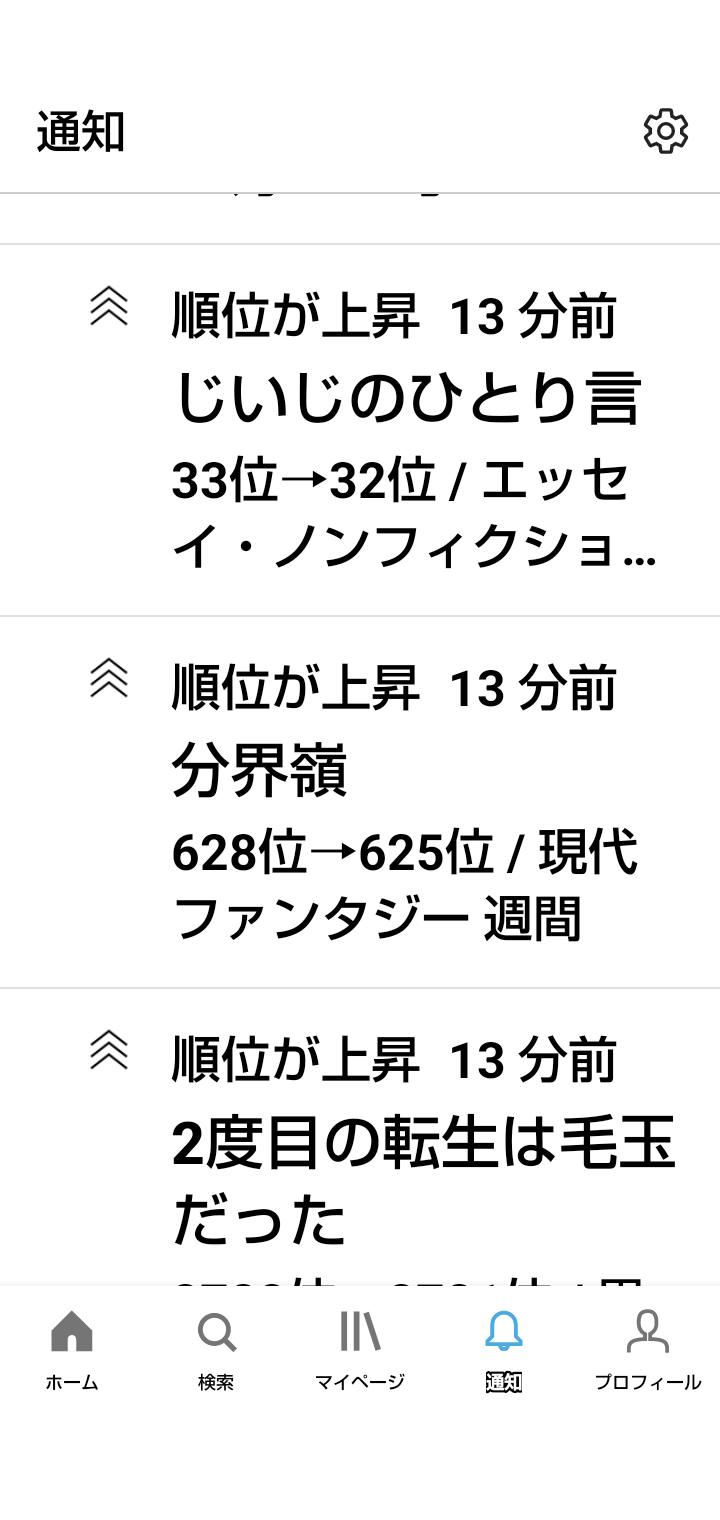
Task: Switch to the プロフィール tab
Action: click(648, 1350)
